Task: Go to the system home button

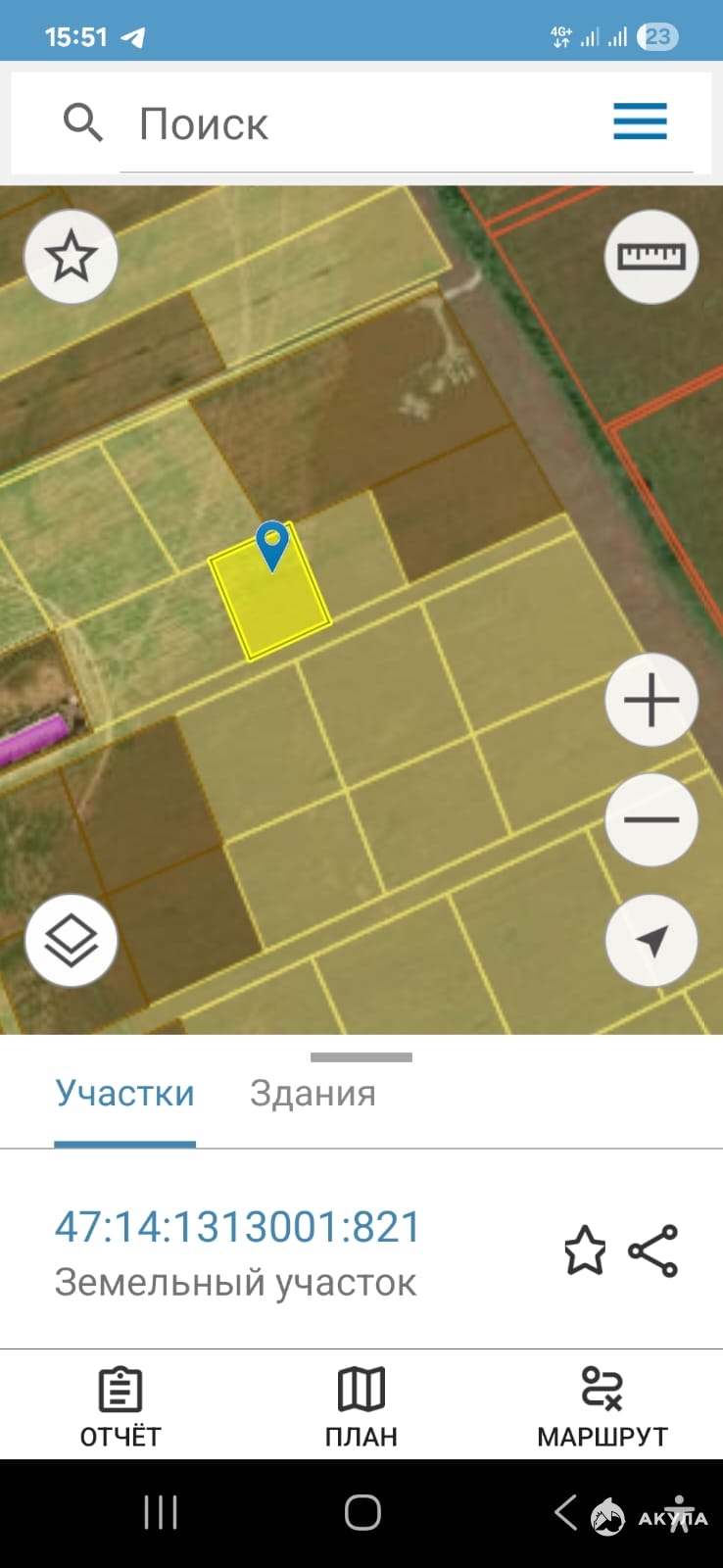Action: click(x=362, y=1512)
